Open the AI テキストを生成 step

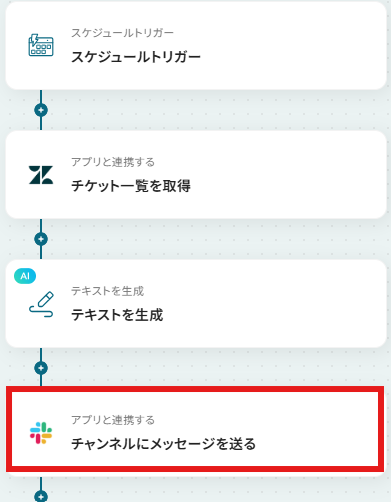pyautogui.click(x=196, y=304)
